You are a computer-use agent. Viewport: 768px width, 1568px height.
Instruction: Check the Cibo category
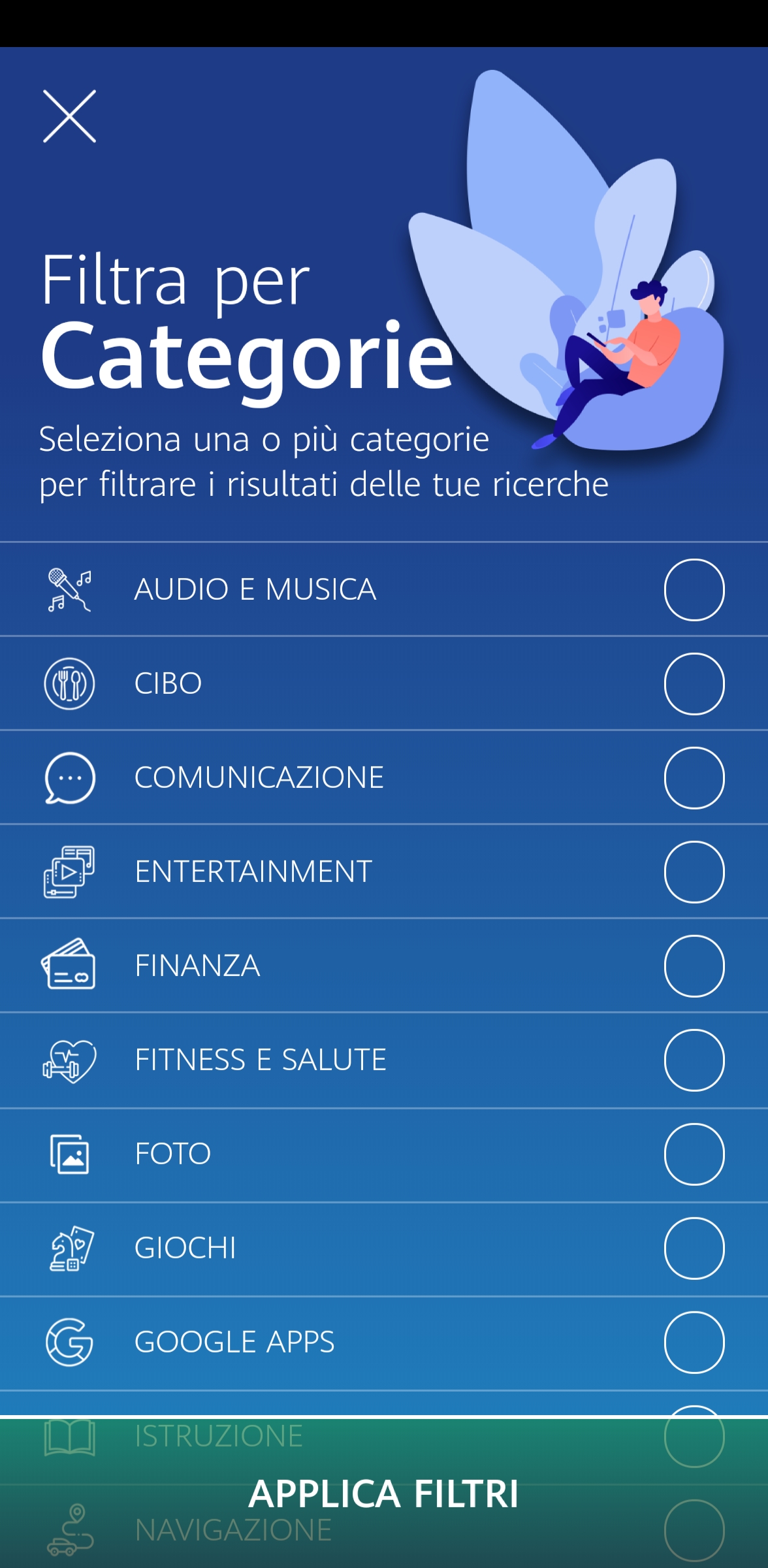tap(694, 683)
